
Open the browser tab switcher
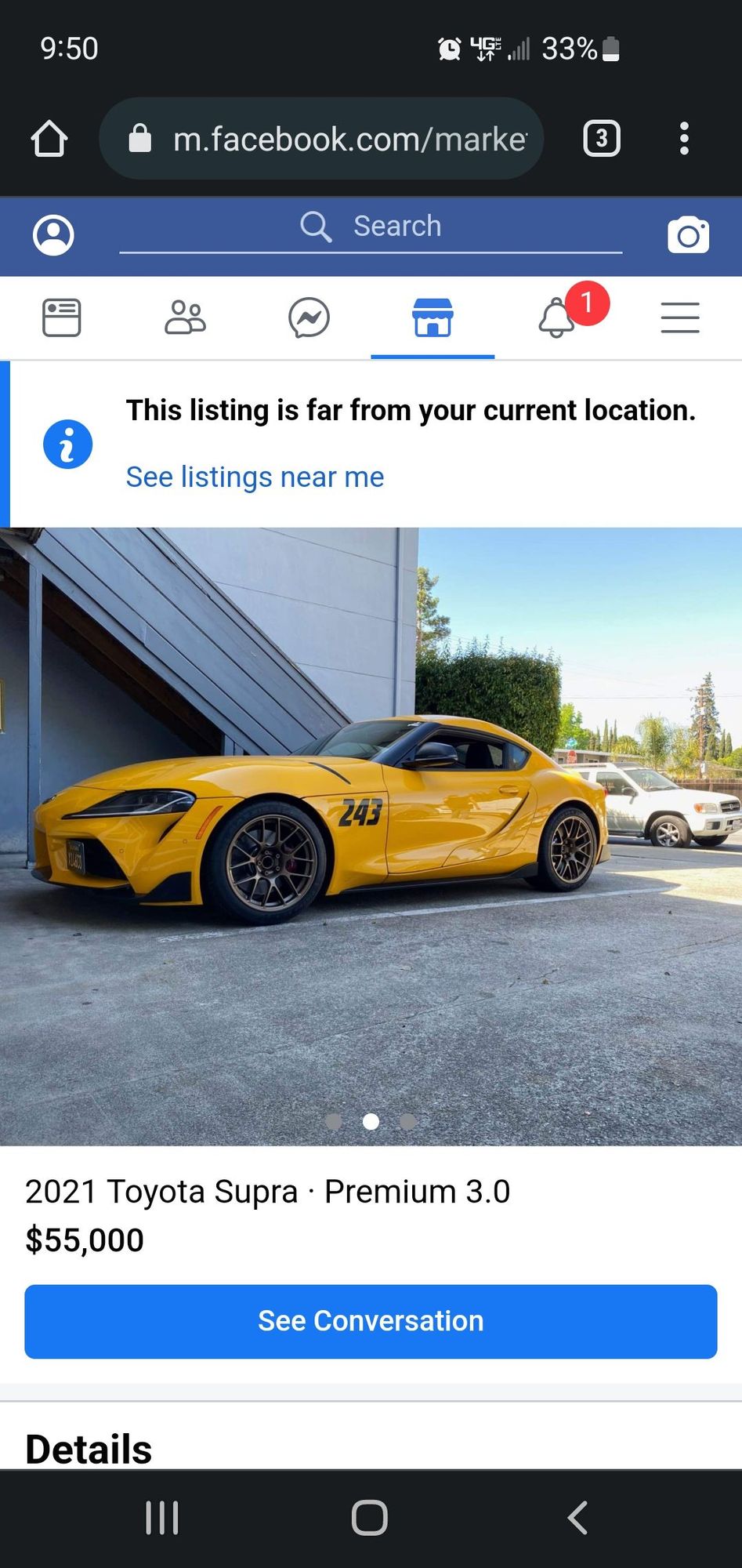(x=602, y=140)
